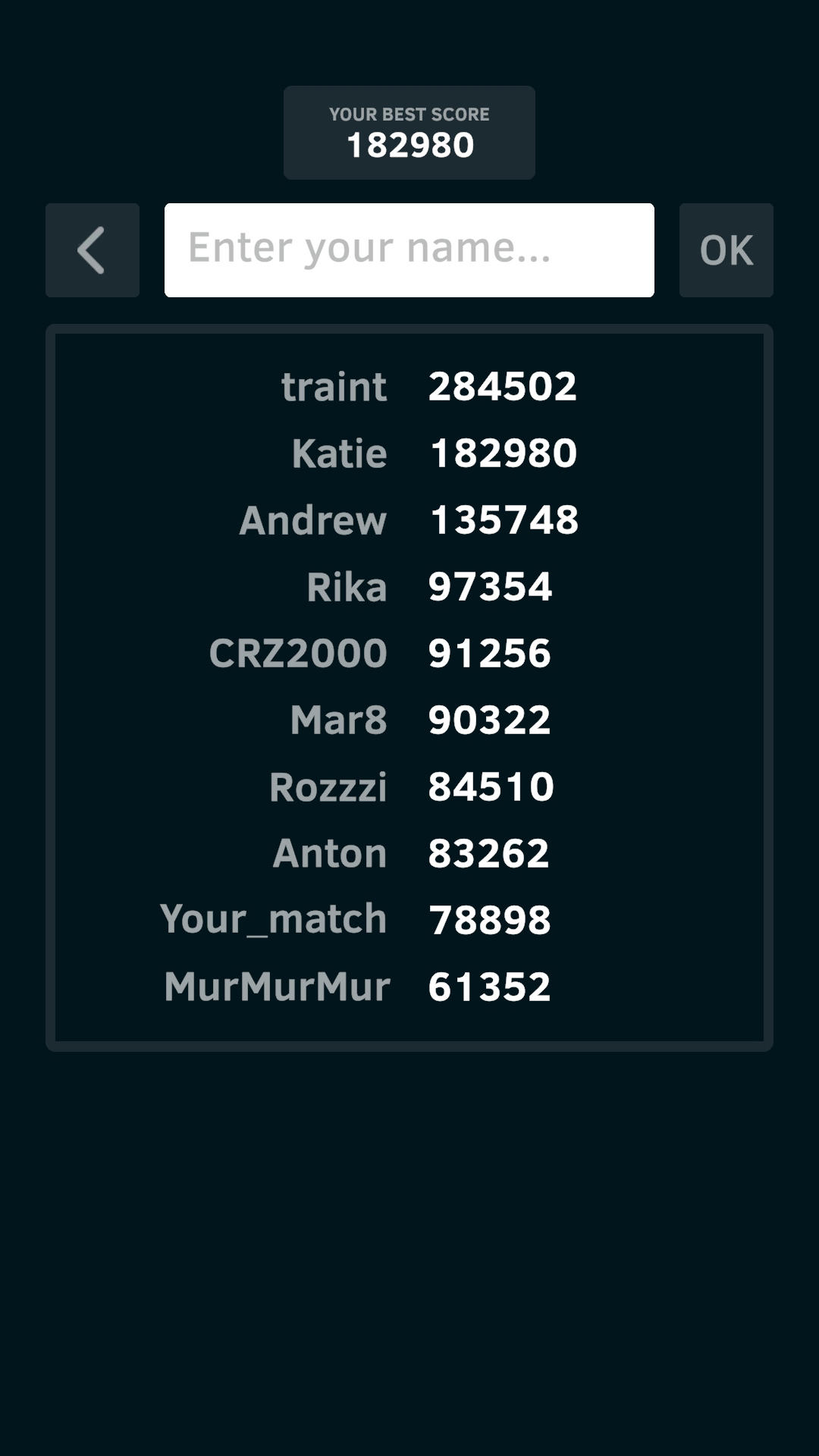This screenshot has width=819, height=1456.
Task: Select Mar8's leaderboard row
Action: point(337,720)
